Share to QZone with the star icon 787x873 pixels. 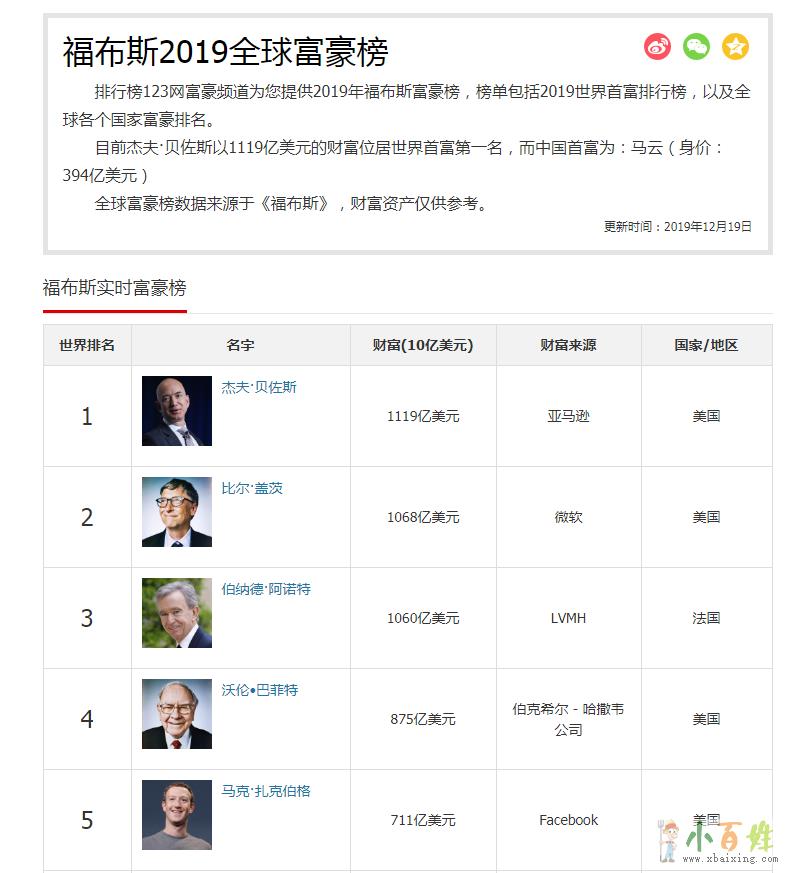click(736, 46)
